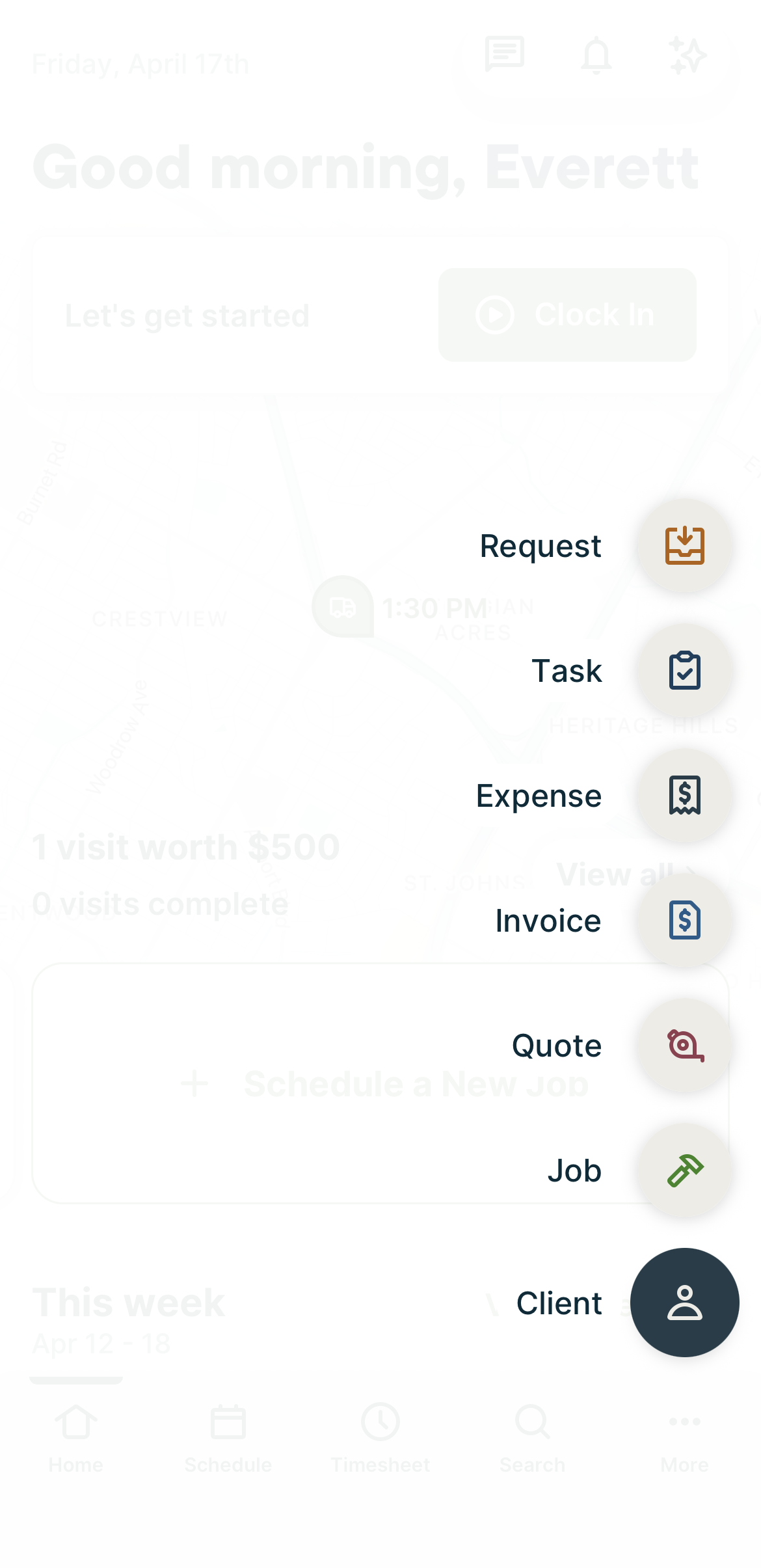Create a new Request
This screenshot has width=761, height=1568.
tap(684, 547)
